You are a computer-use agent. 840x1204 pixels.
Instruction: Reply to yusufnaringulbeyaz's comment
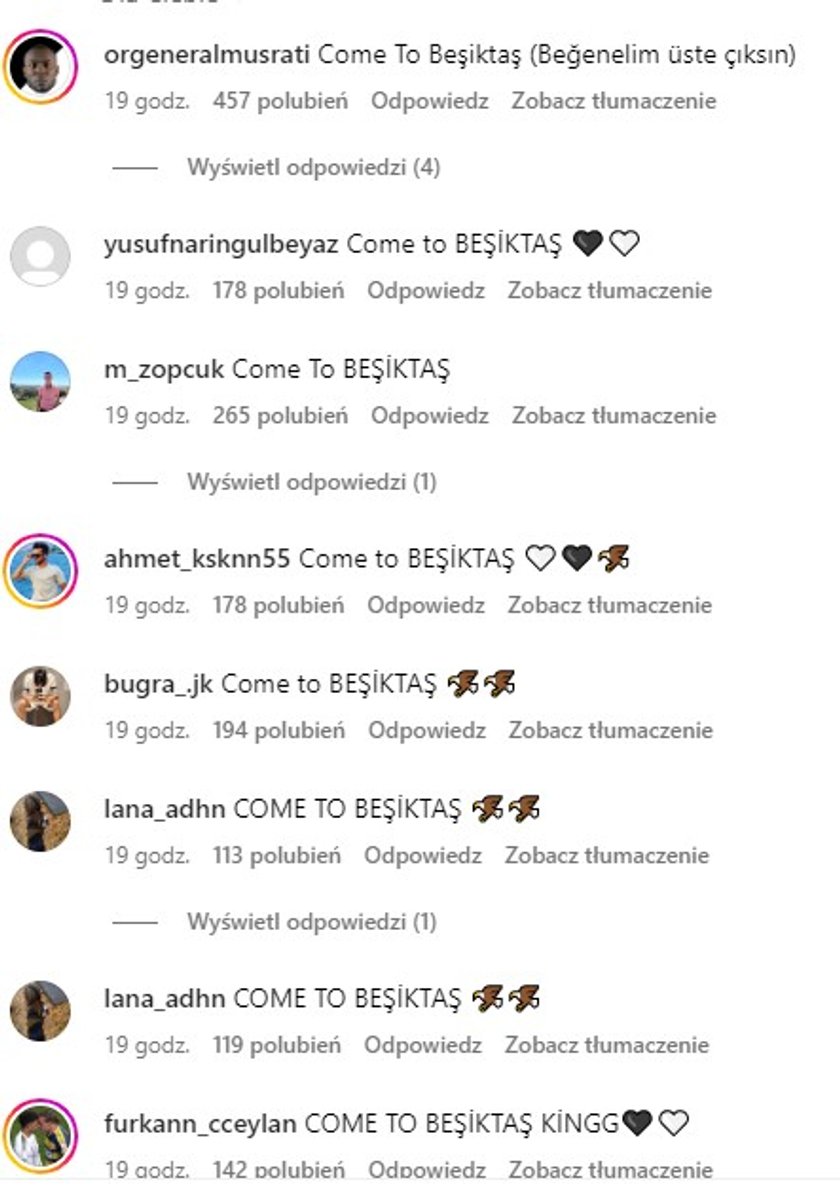click(x=425, y=291)
